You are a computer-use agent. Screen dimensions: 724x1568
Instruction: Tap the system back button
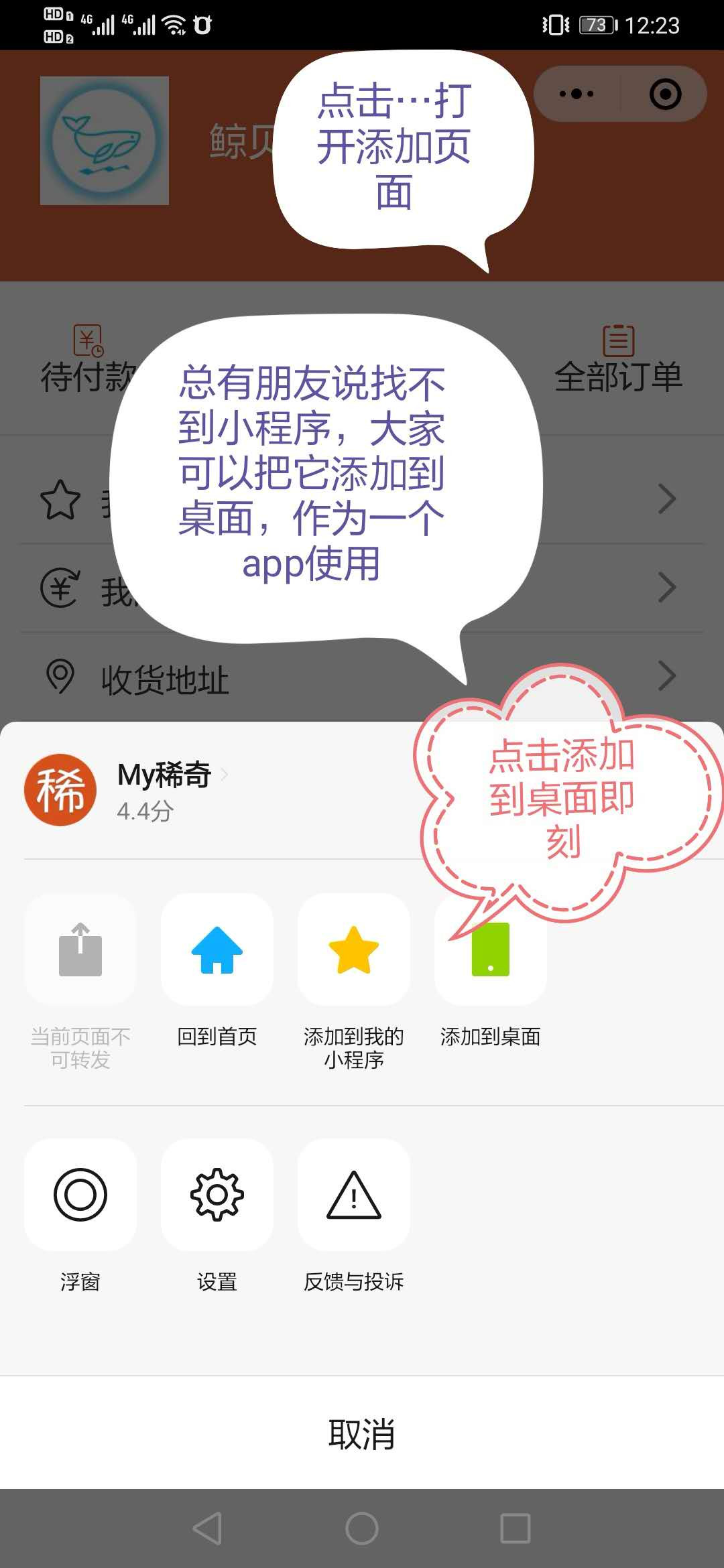(207, 1528)
